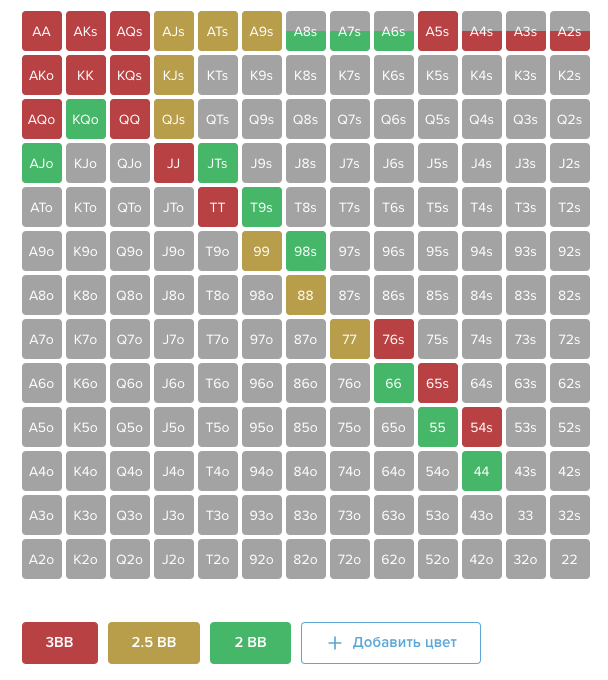Pick the green 2 BB color
This screenshot has height=680, width=608.
point(250,643)
